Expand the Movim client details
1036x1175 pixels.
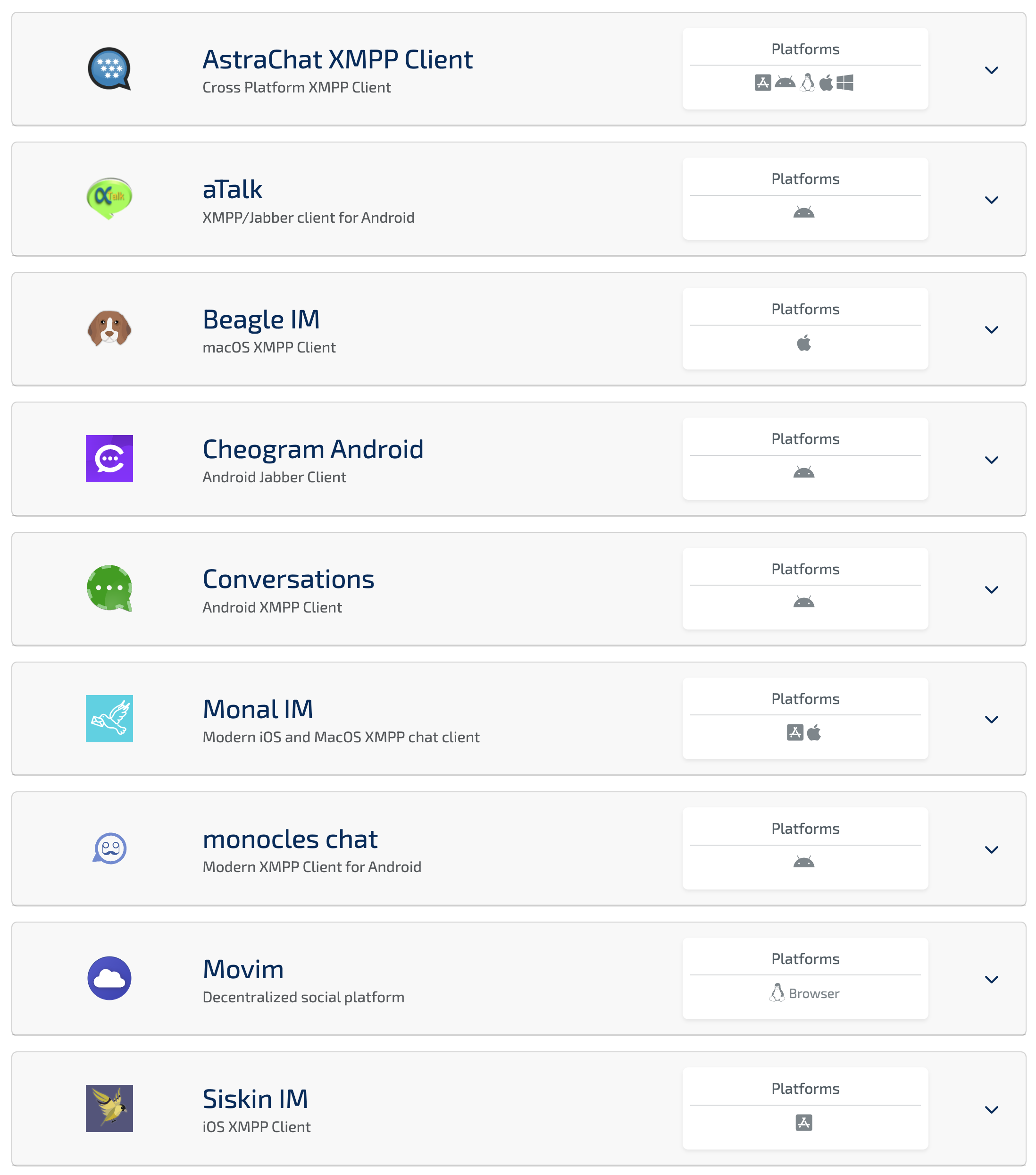[991, 980]
